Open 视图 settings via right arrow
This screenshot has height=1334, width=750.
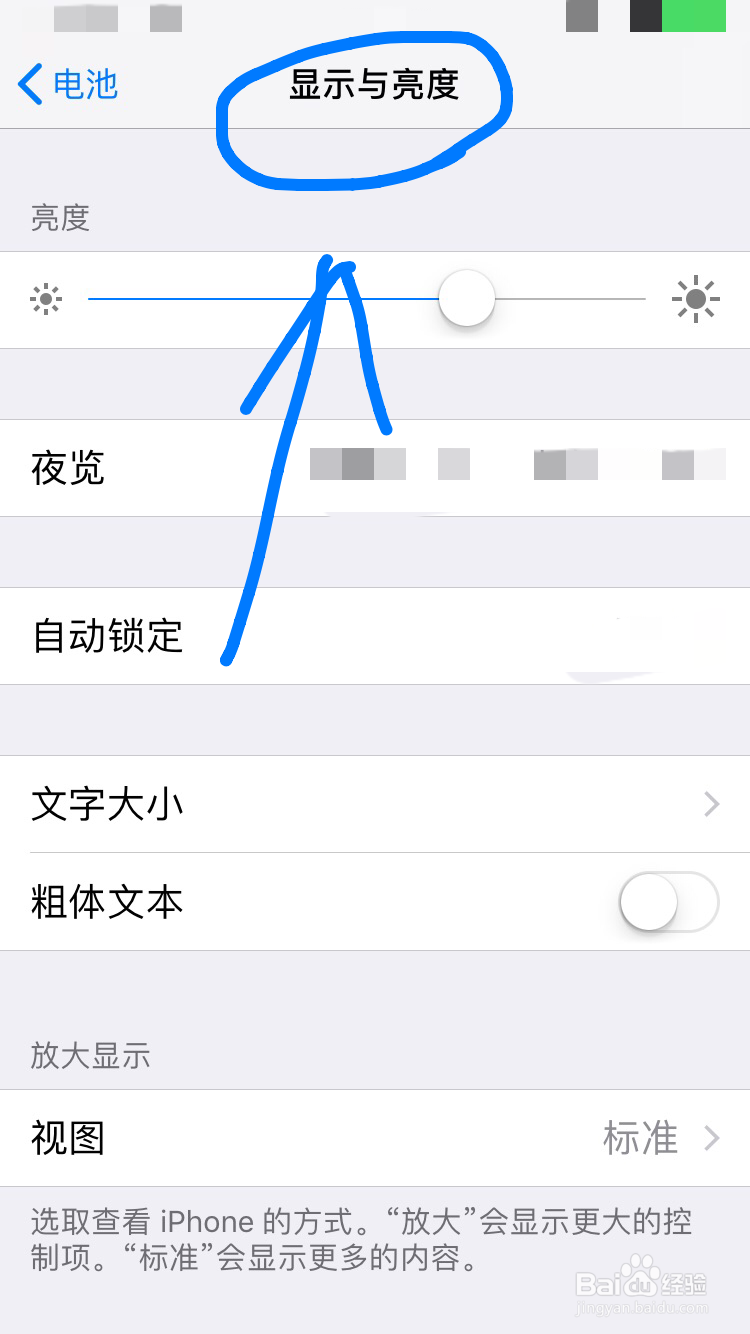(712, 1138)
